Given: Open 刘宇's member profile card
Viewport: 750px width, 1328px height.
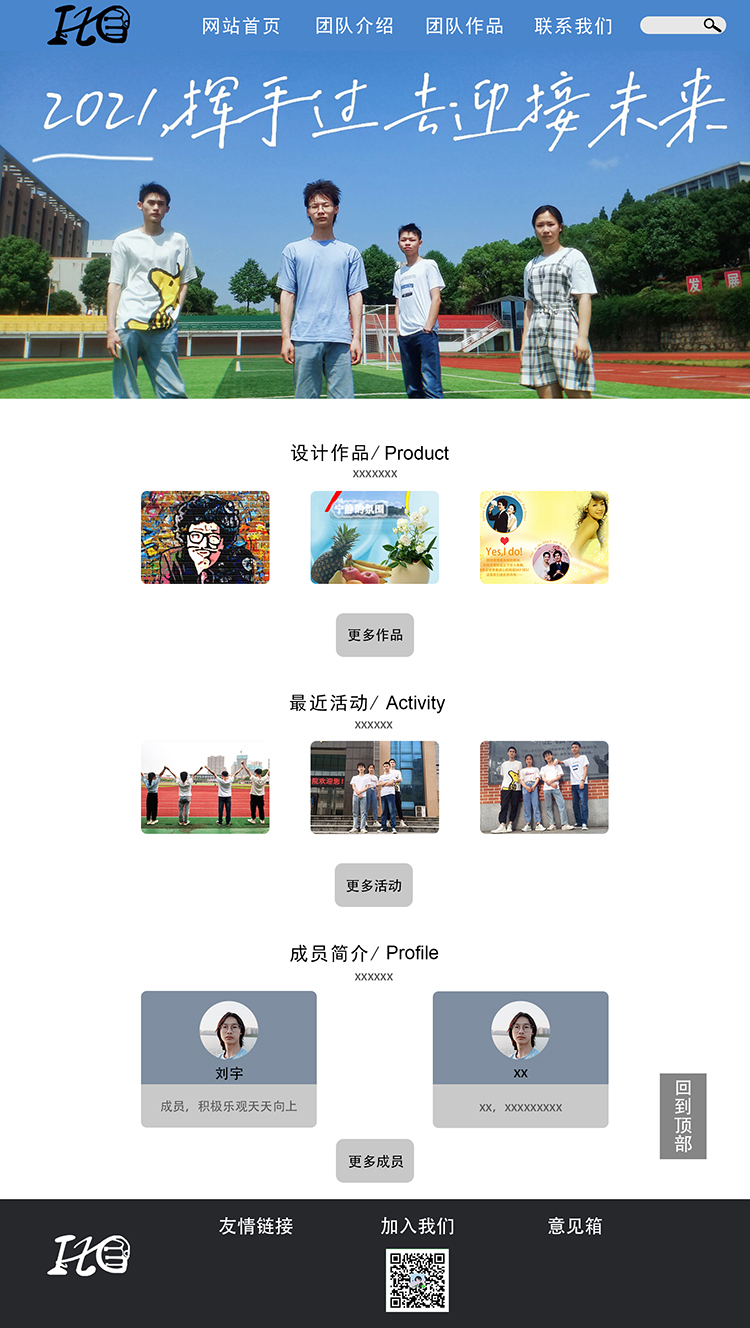Looking at the screenshot, I should click(229, 1058).
